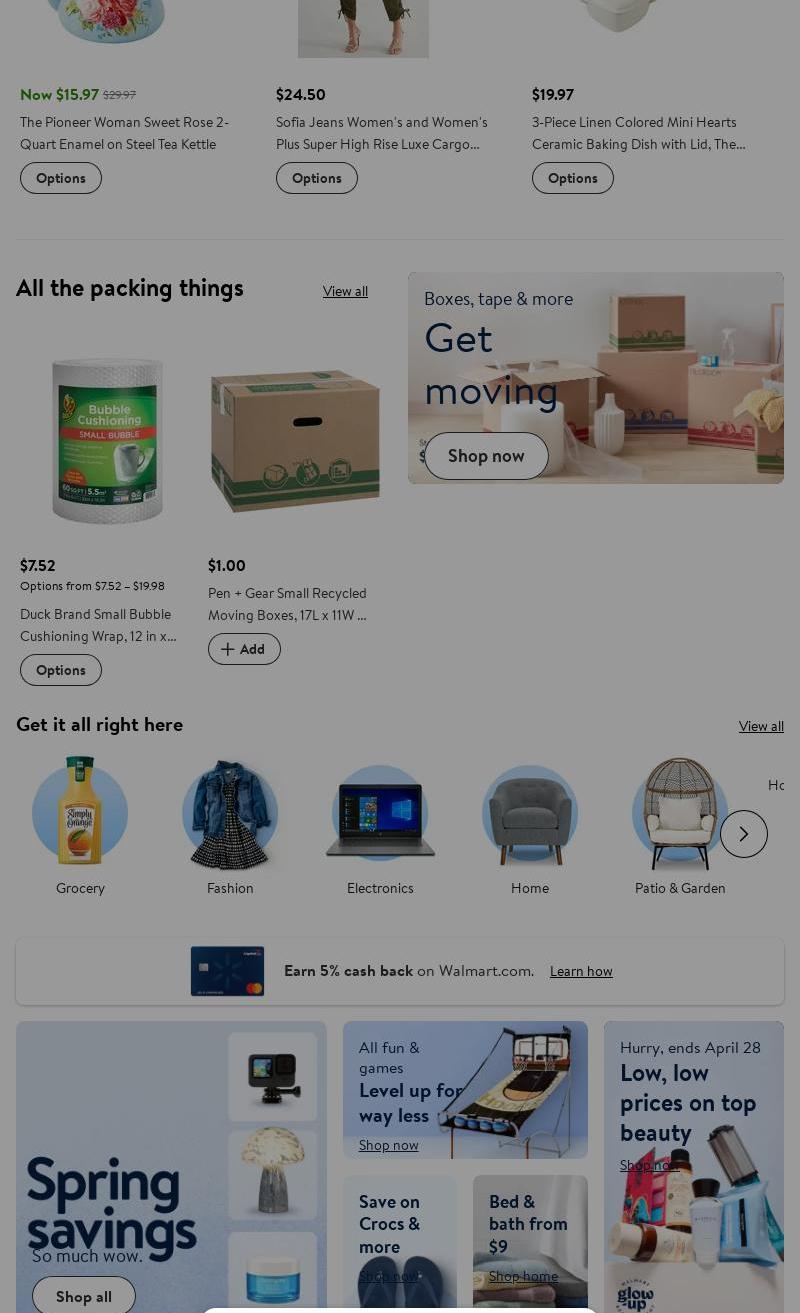Shop all Spring savings
This screenshot has height=1313, width=800.
pos(84,1296)
